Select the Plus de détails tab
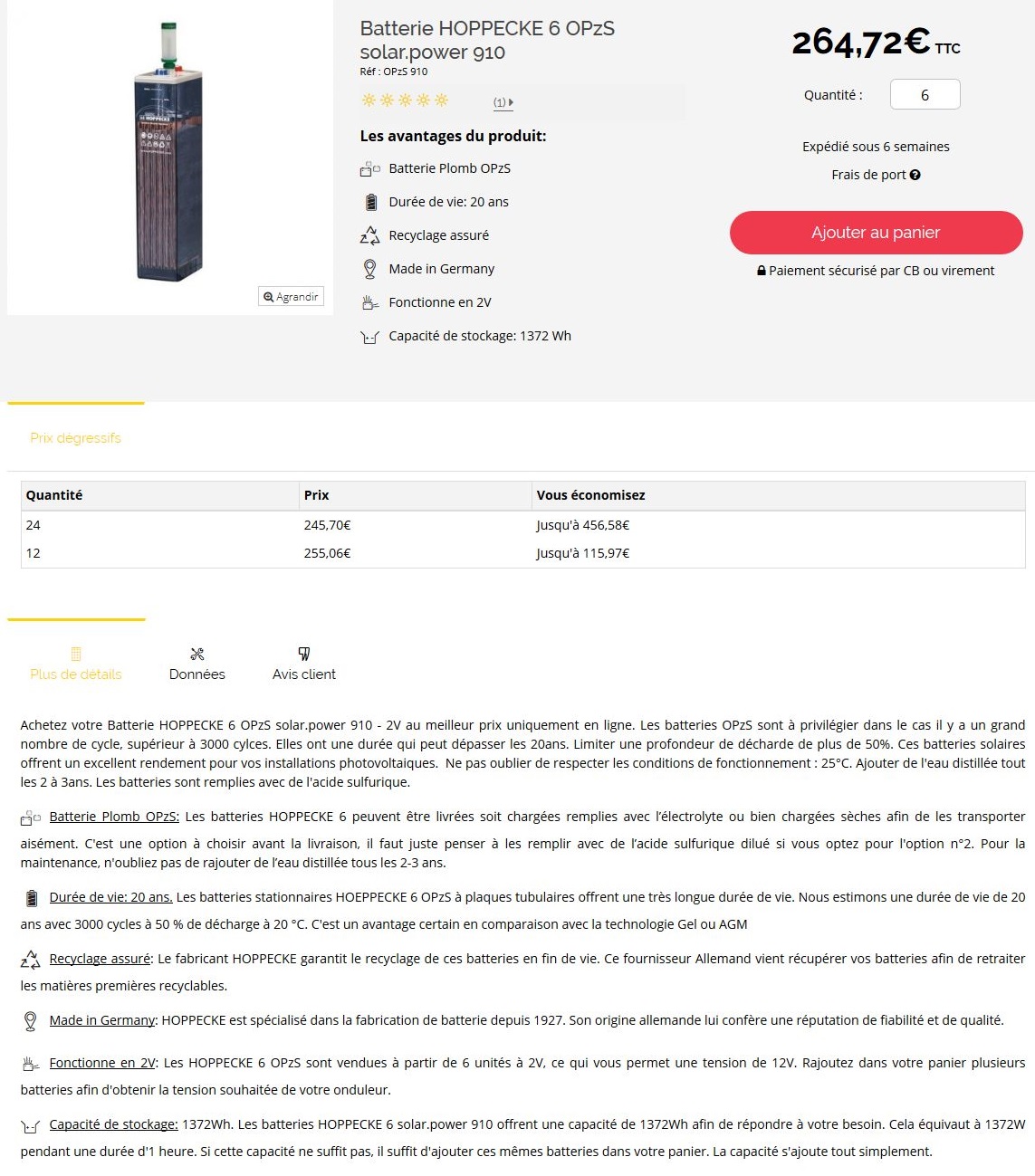Viewport: 1035px width, 1176px height. [x=76, y=664]
